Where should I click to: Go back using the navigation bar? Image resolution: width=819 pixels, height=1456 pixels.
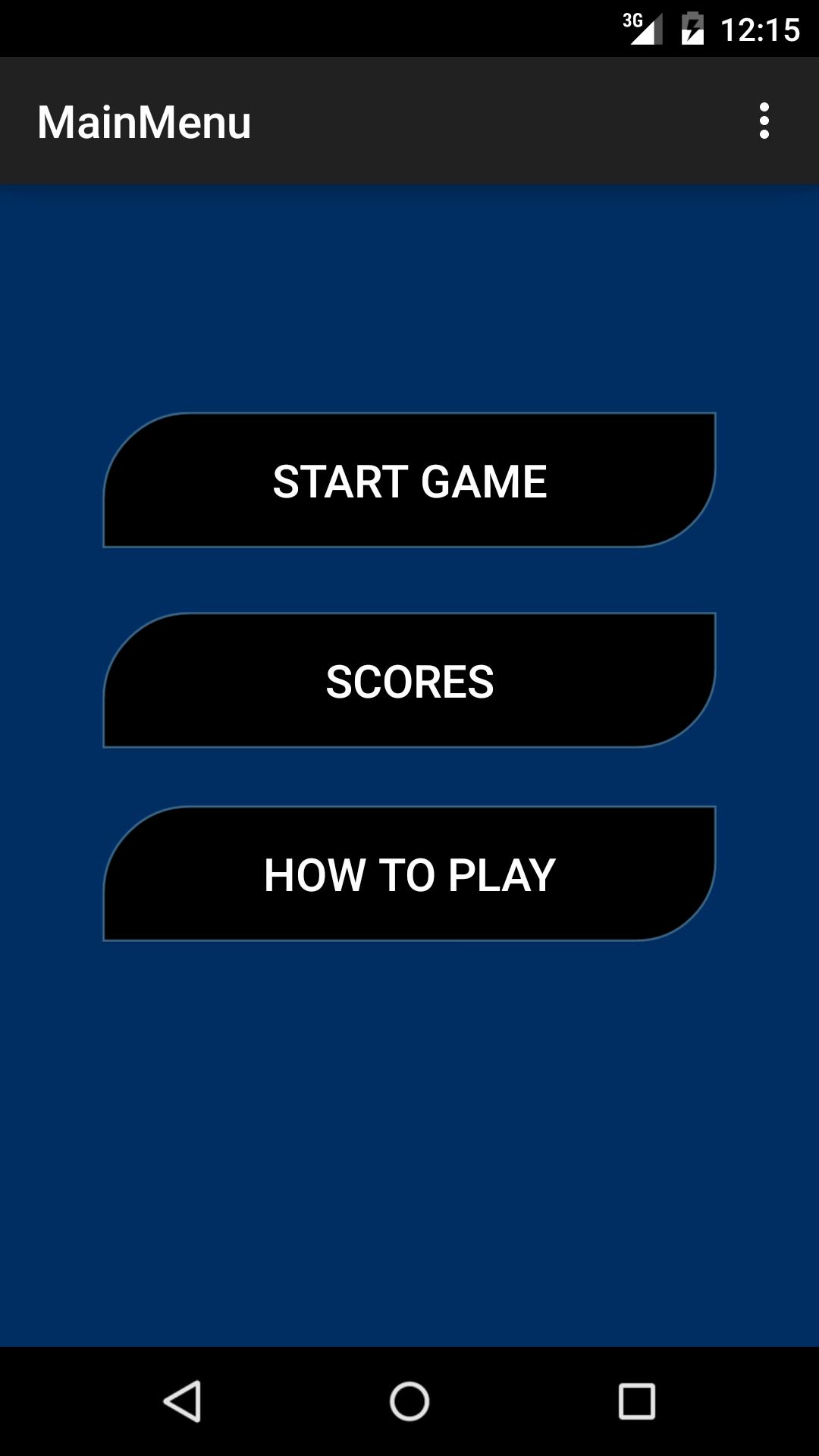182,1401
